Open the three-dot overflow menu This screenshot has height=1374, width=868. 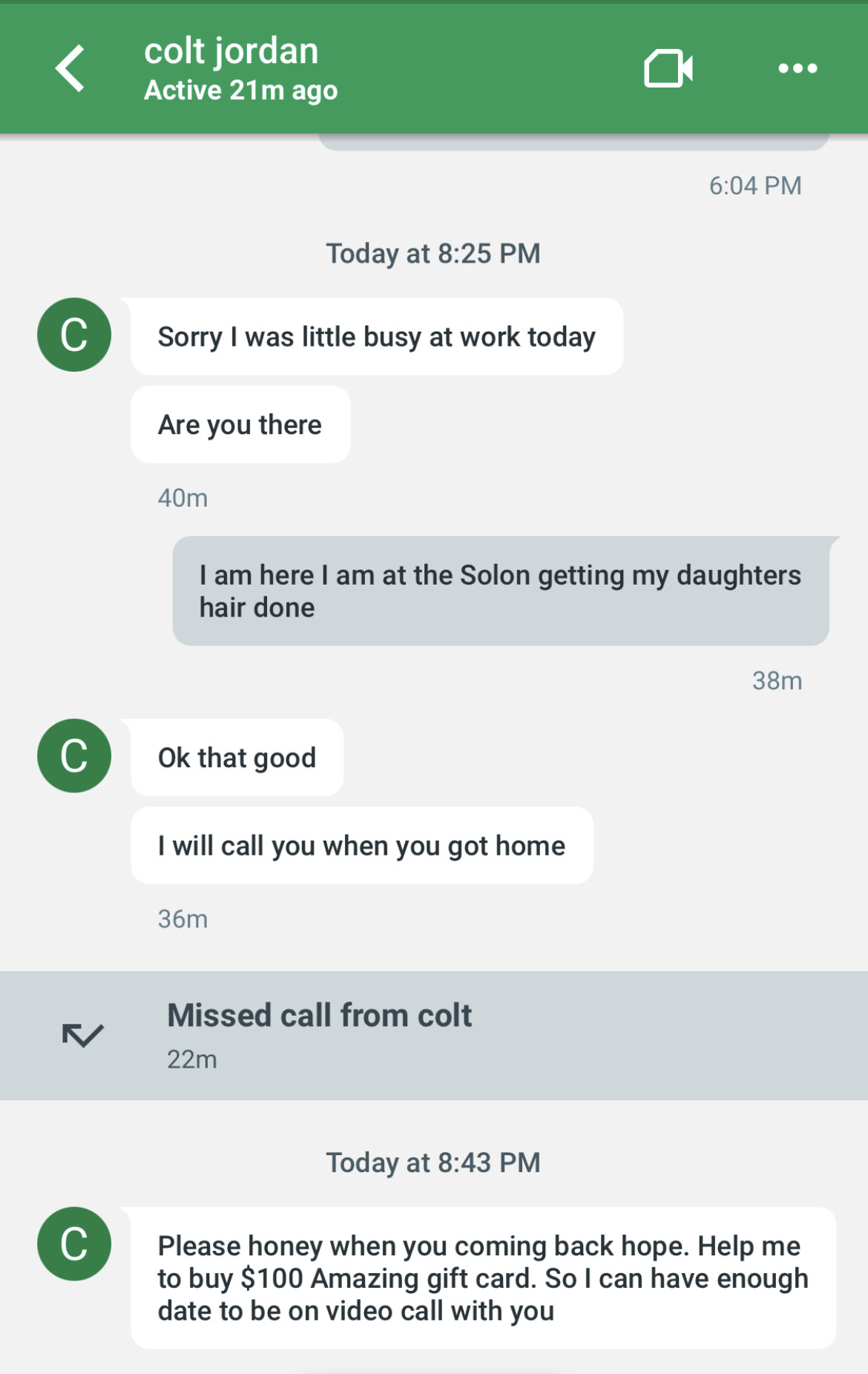pos(798,69)
